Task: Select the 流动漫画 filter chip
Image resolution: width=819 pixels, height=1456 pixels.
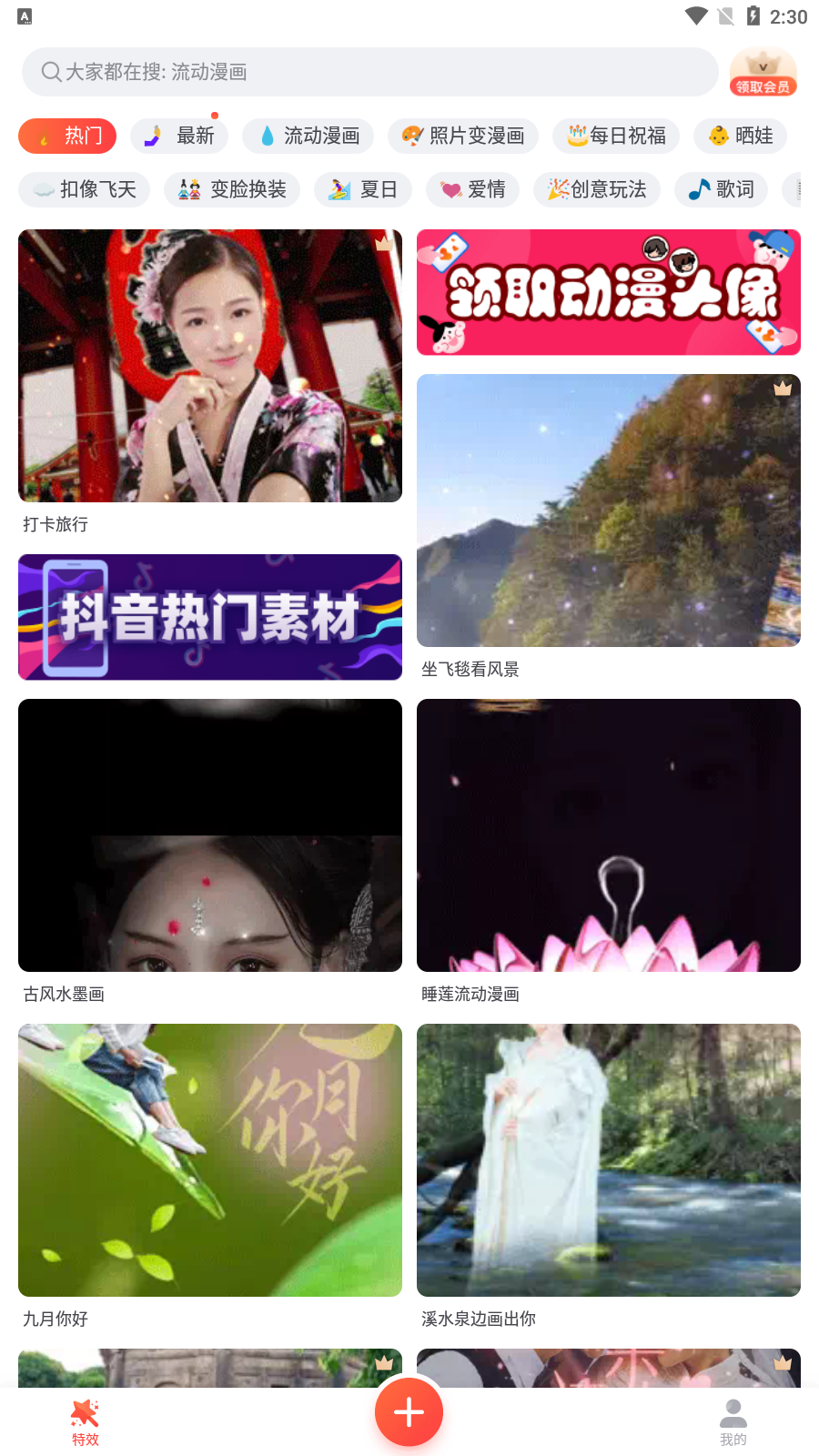Action: pos(308,135)
